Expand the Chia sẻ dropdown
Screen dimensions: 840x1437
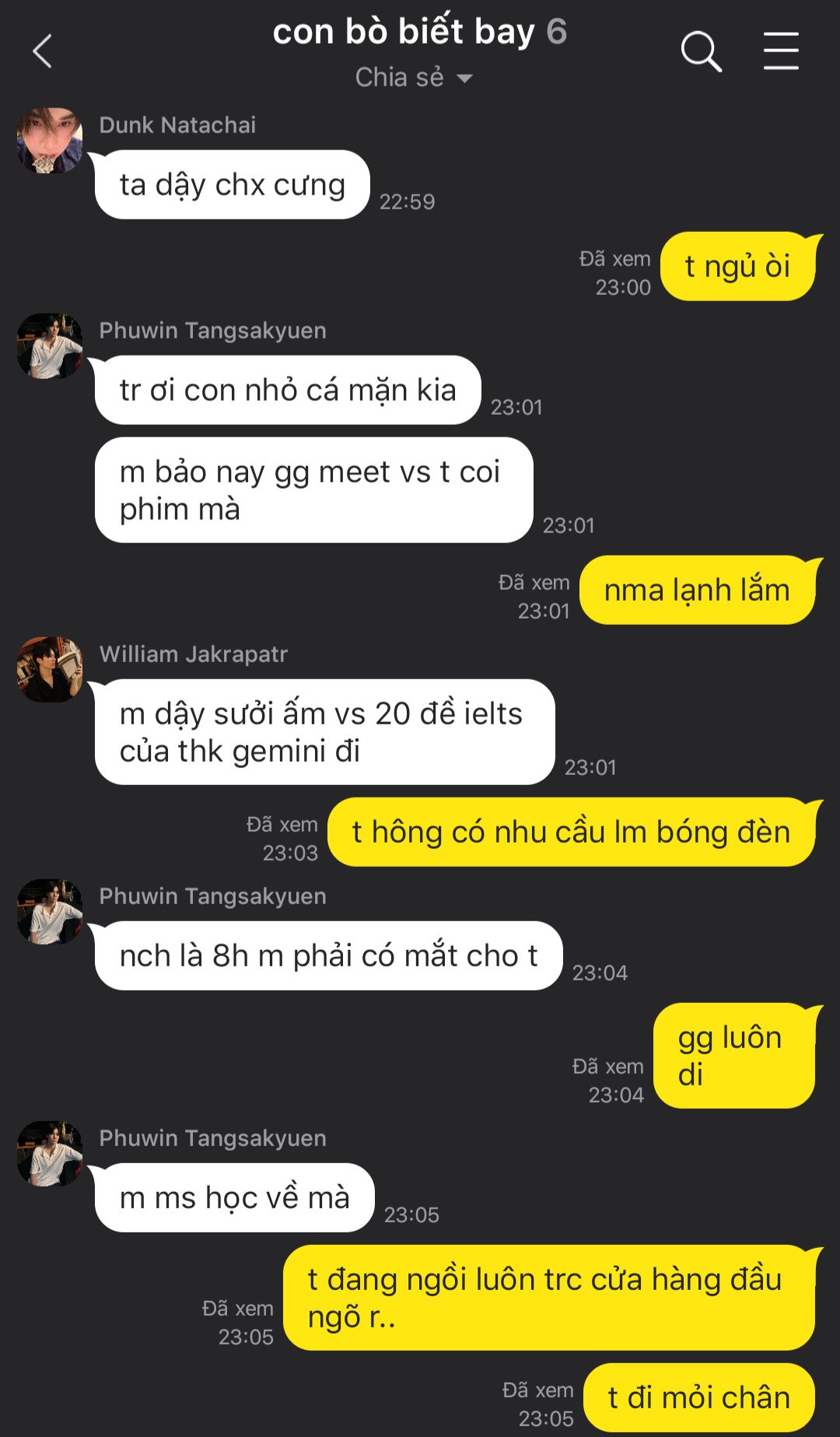413,78
